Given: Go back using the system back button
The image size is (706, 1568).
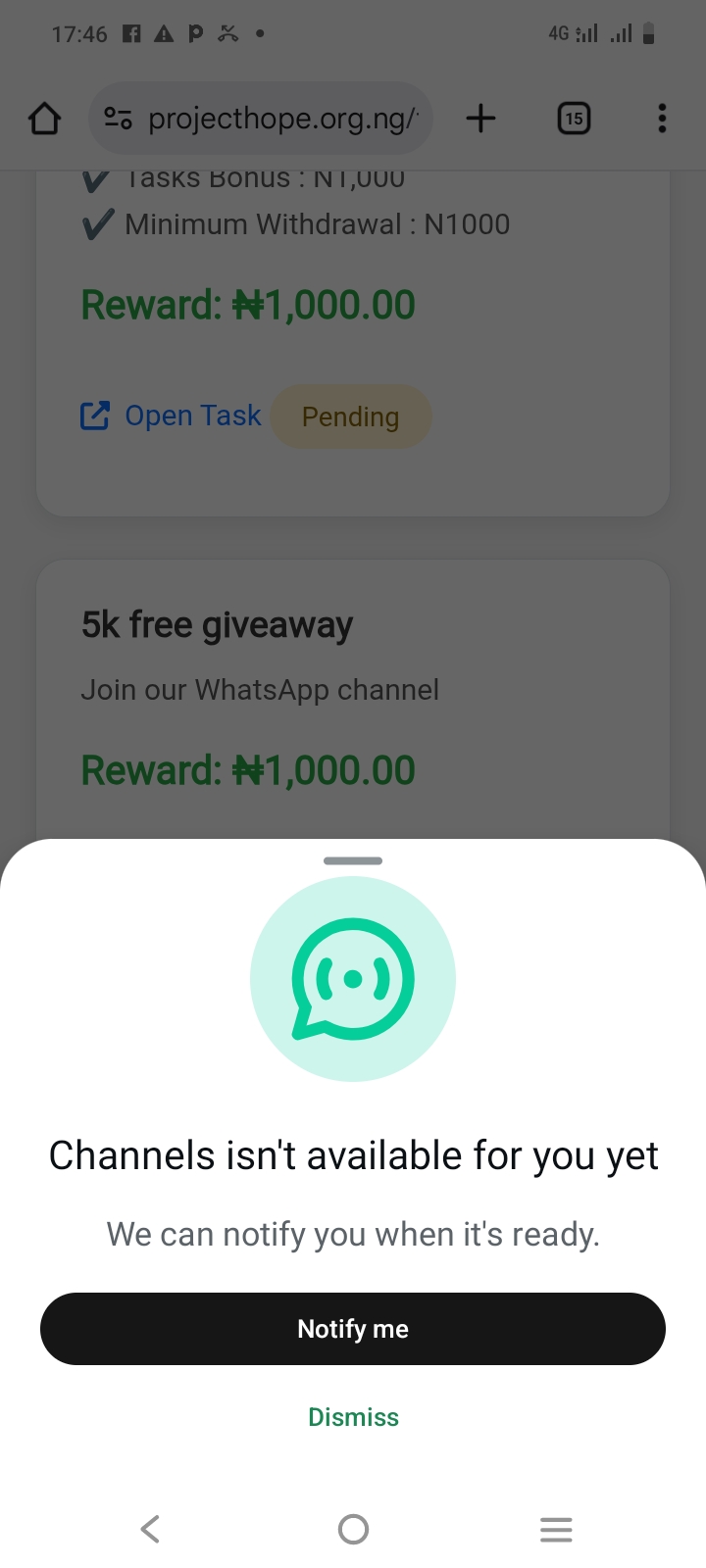Looking at the screenshot, I should click(150, 1529).
